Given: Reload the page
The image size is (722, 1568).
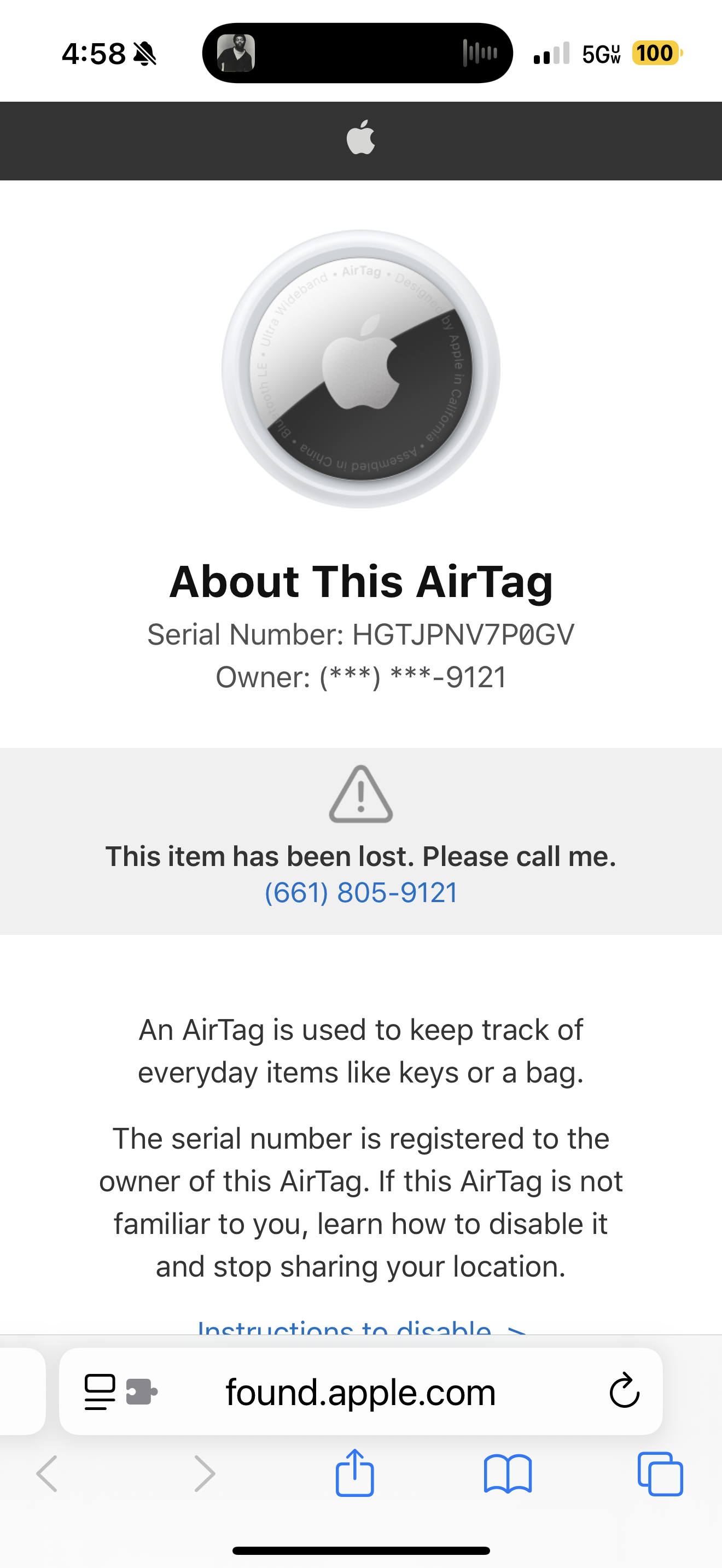Looking at the screenshot, I should [624, 1391].
